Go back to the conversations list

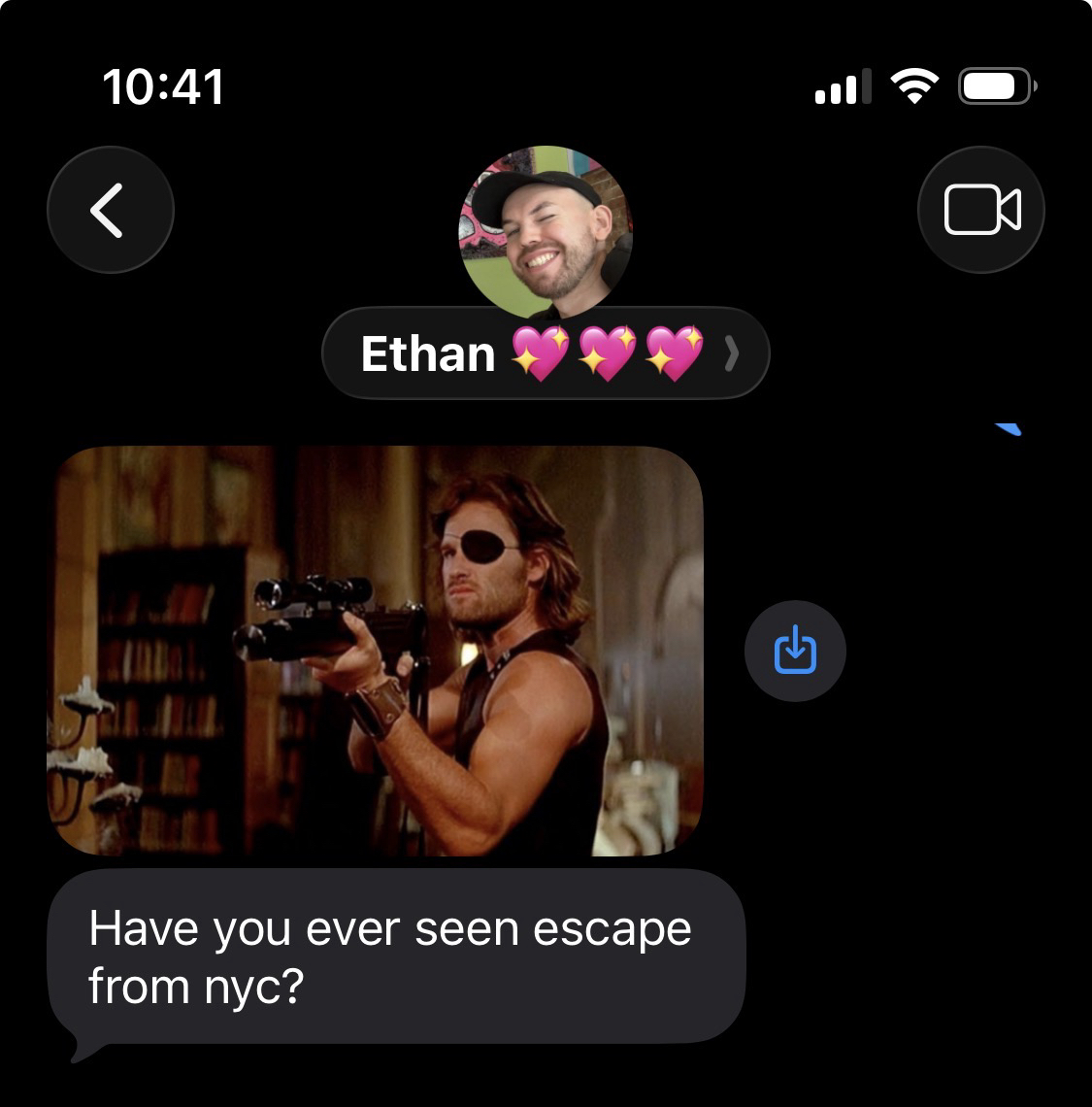point(110,210)
